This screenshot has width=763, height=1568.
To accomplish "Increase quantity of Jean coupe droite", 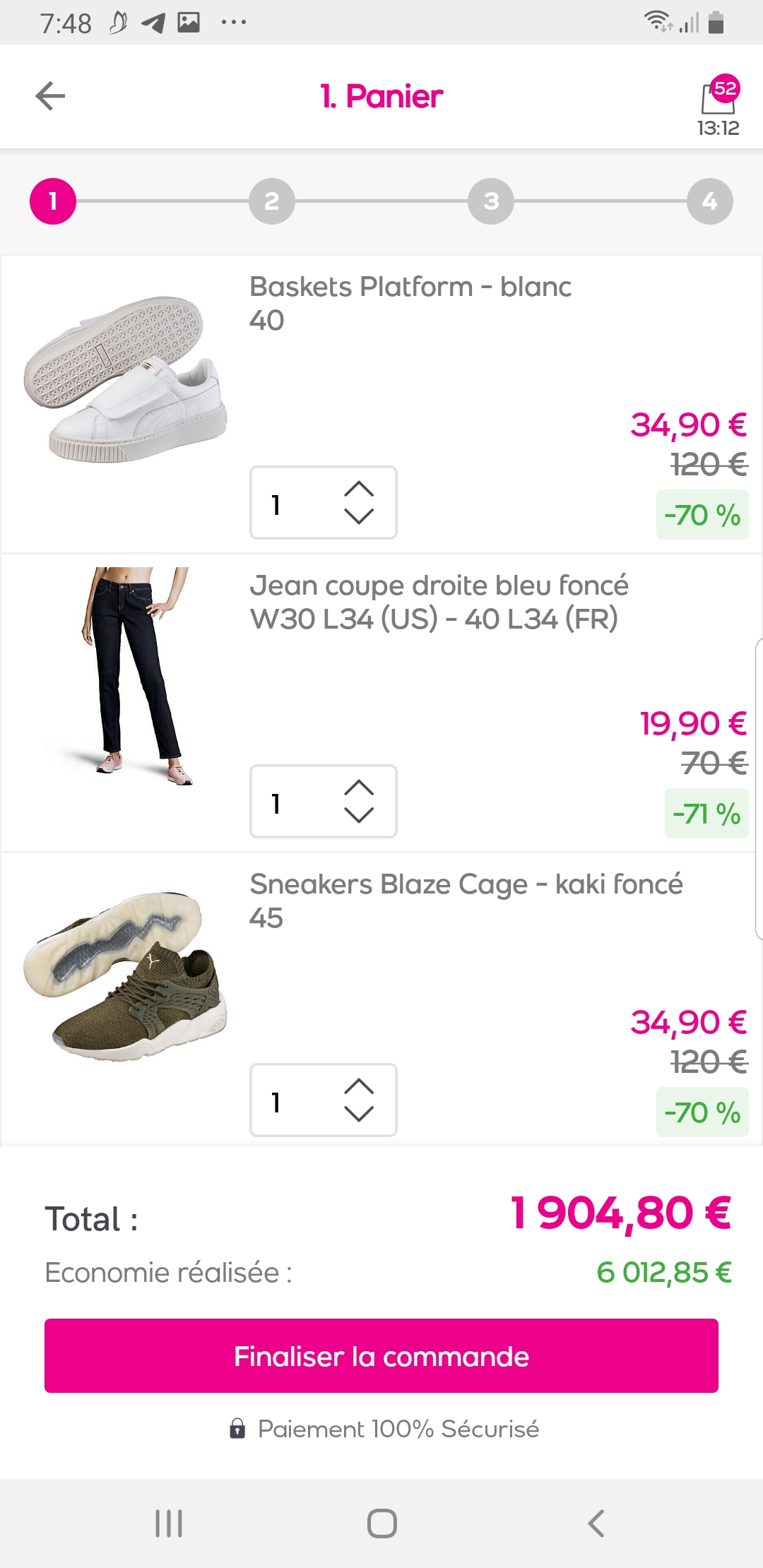I will (x=359, y=788).
